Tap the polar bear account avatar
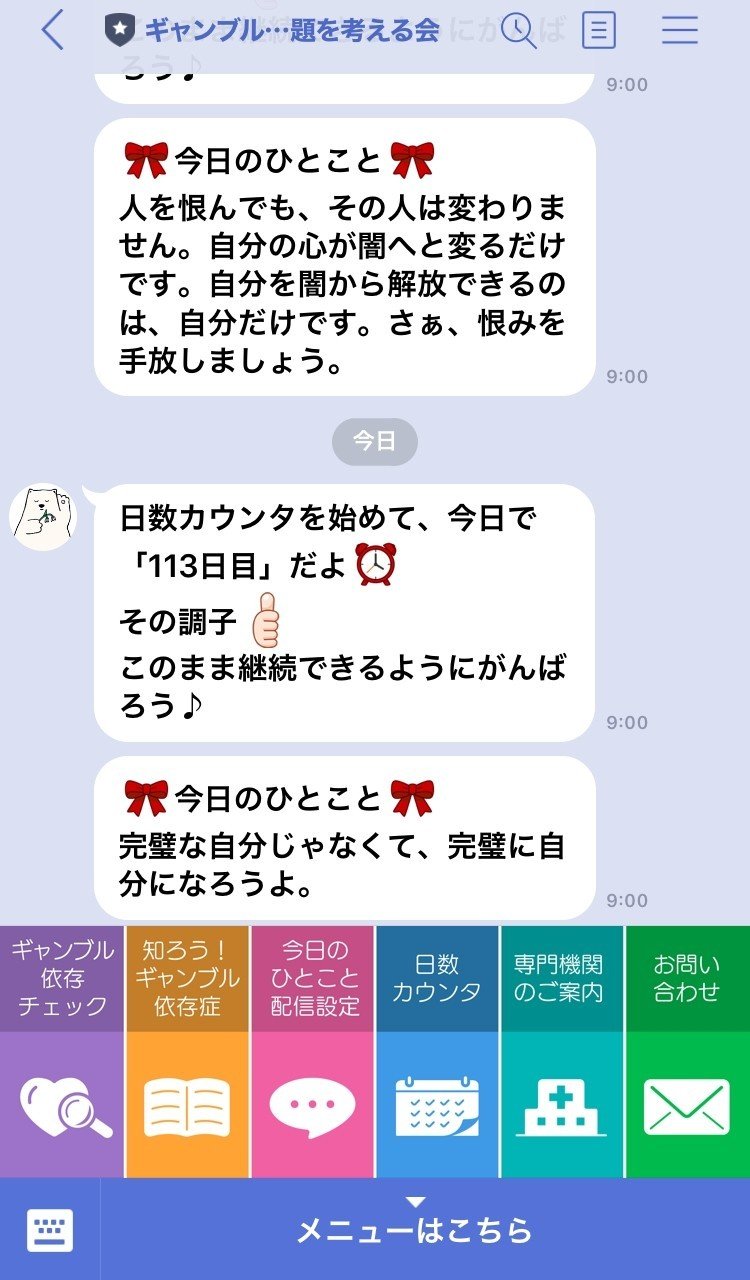 [x=42, y=517]
